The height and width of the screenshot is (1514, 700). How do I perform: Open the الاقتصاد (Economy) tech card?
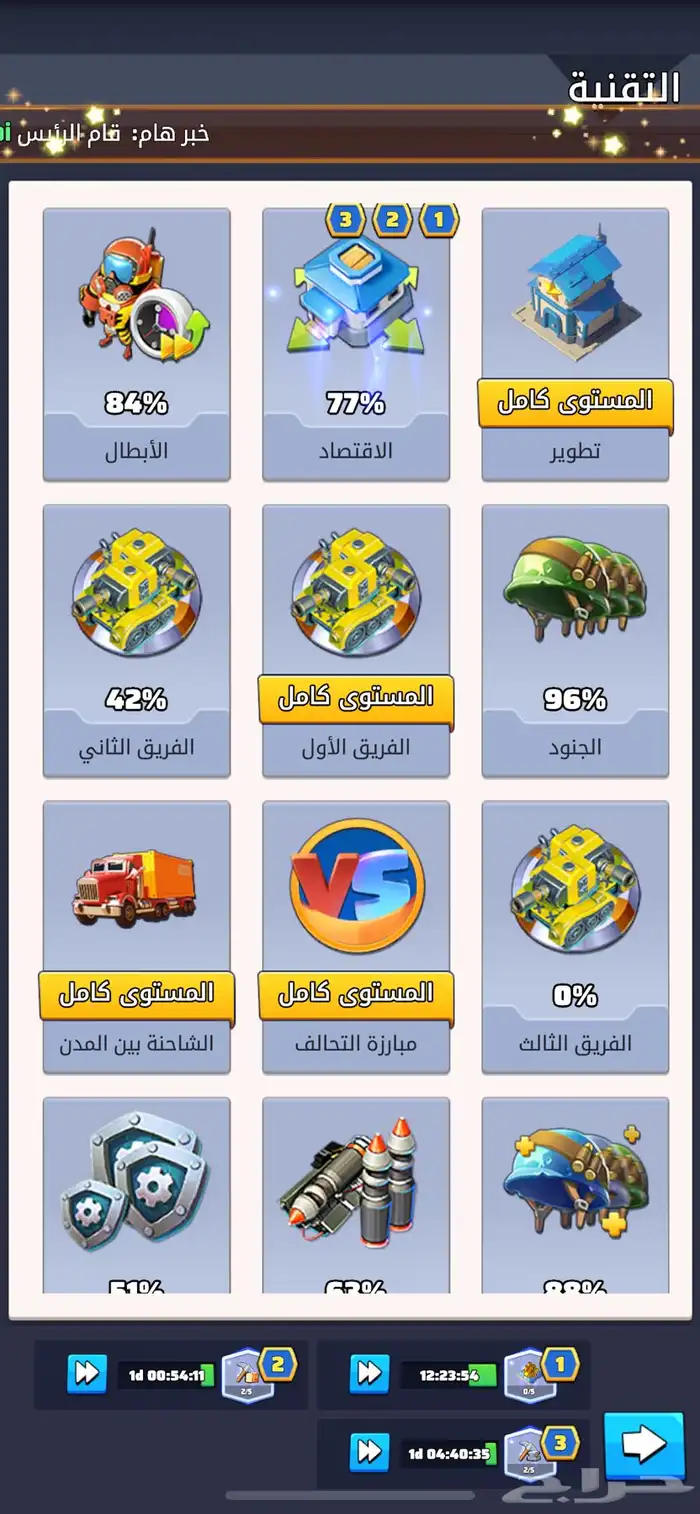coord(356,343)
